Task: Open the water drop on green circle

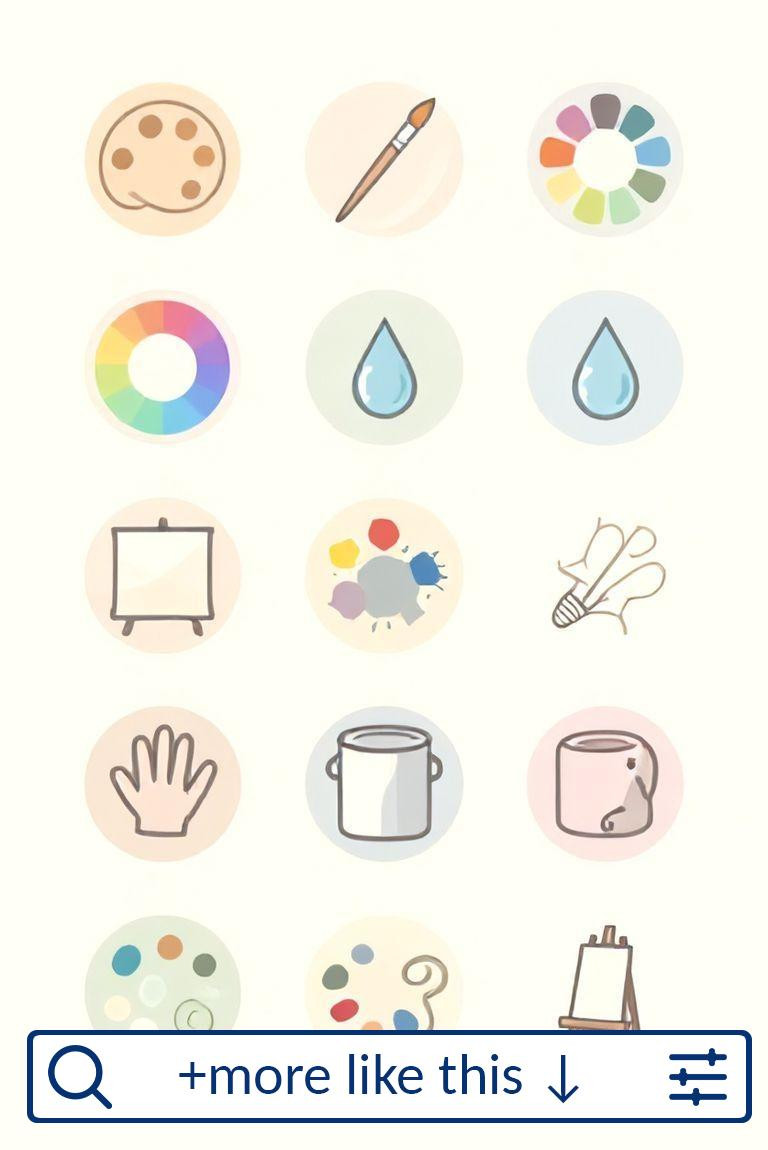Action: point(384,367)
